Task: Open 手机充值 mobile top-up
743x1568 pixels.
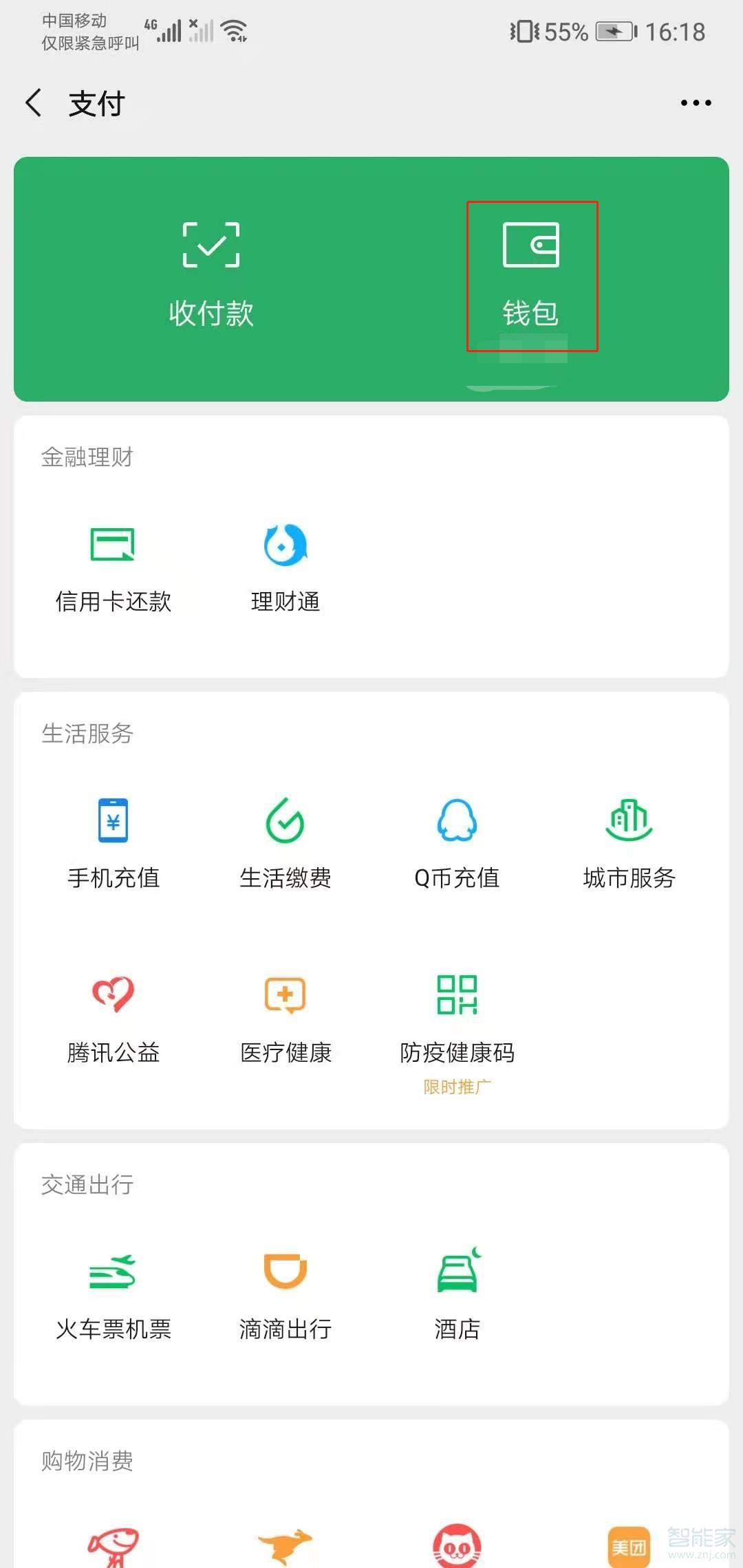Action: point(114,842)
